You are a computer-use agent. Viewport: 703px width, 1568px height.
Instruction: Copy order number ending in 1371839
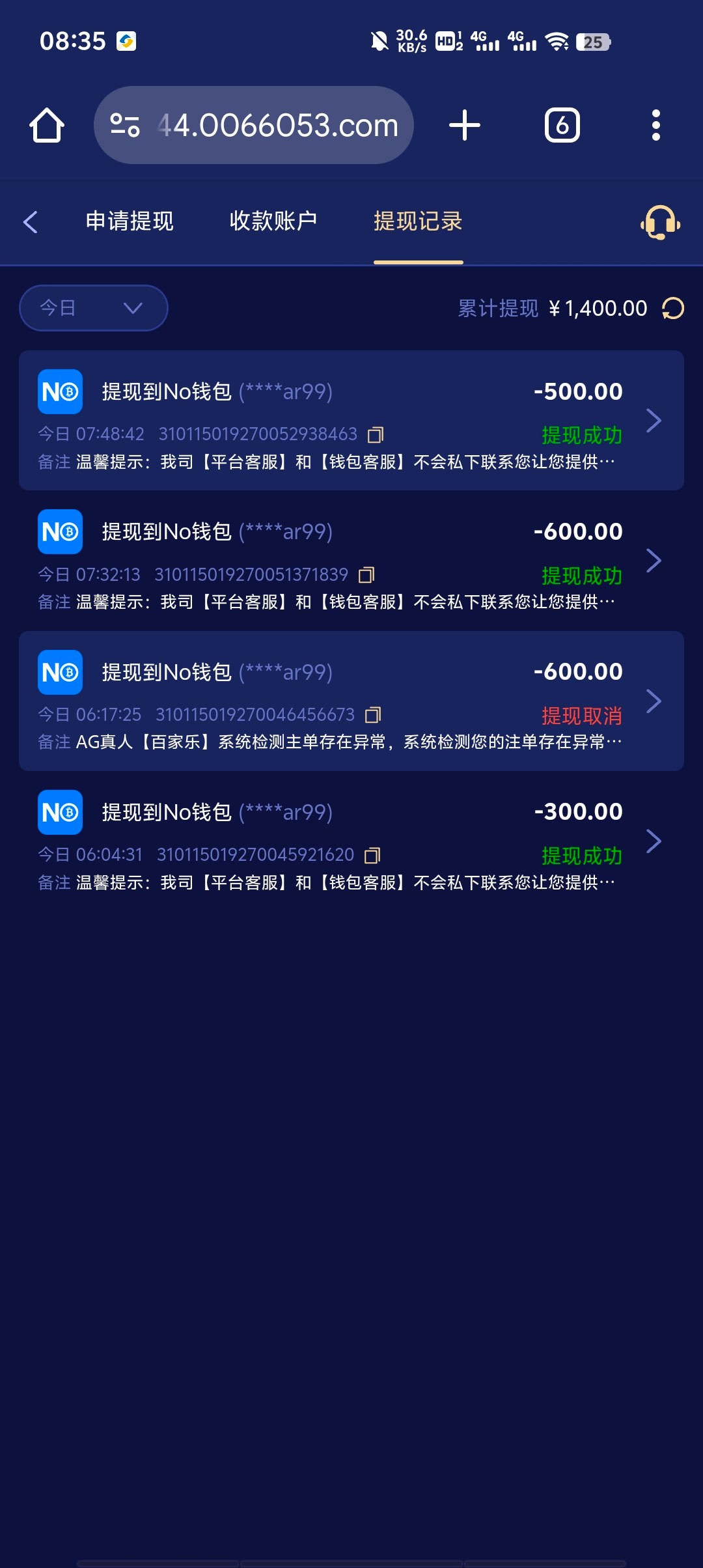point(366,575)
